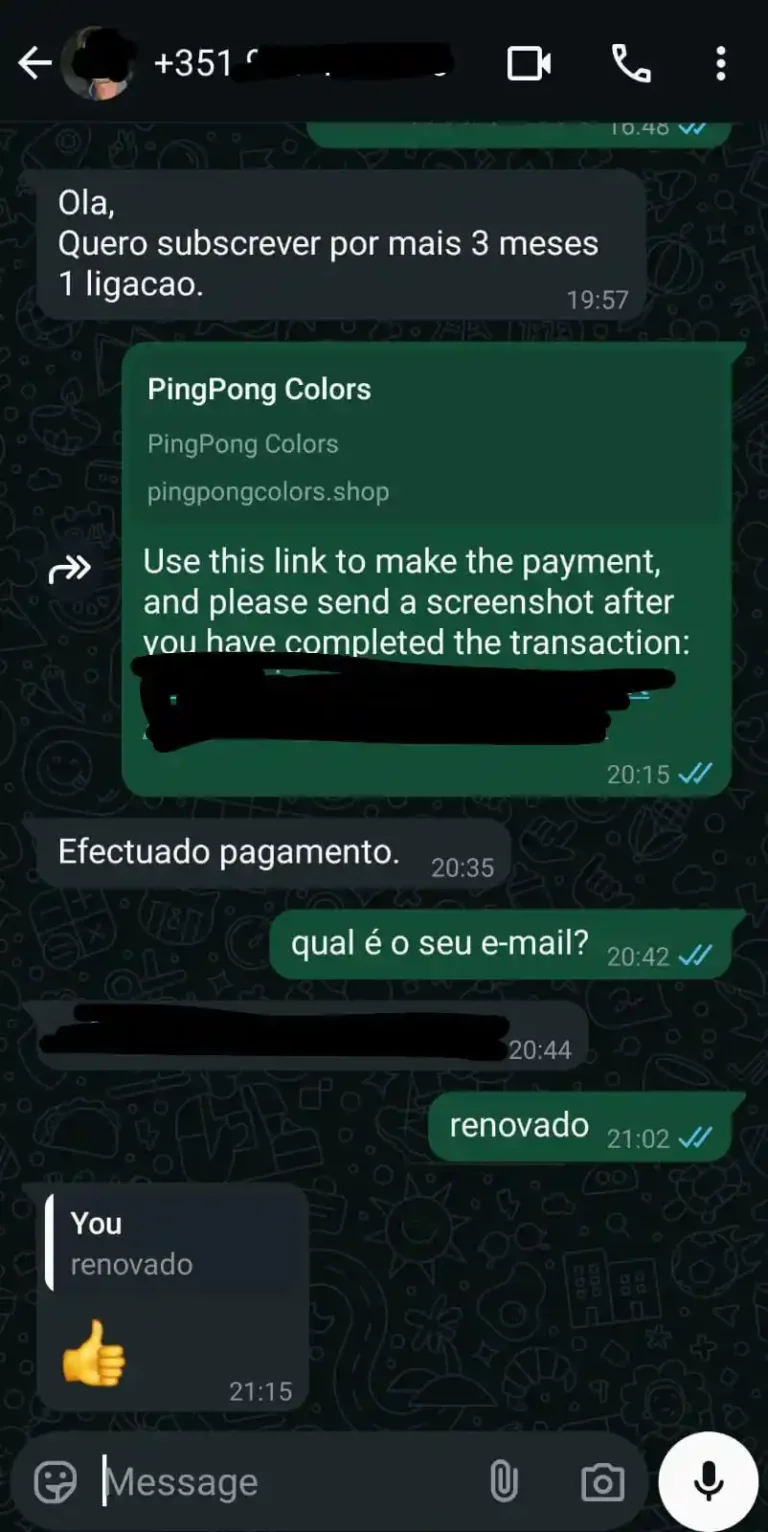Select the 'renovado' message sent at 21:02

(517, 1124)
